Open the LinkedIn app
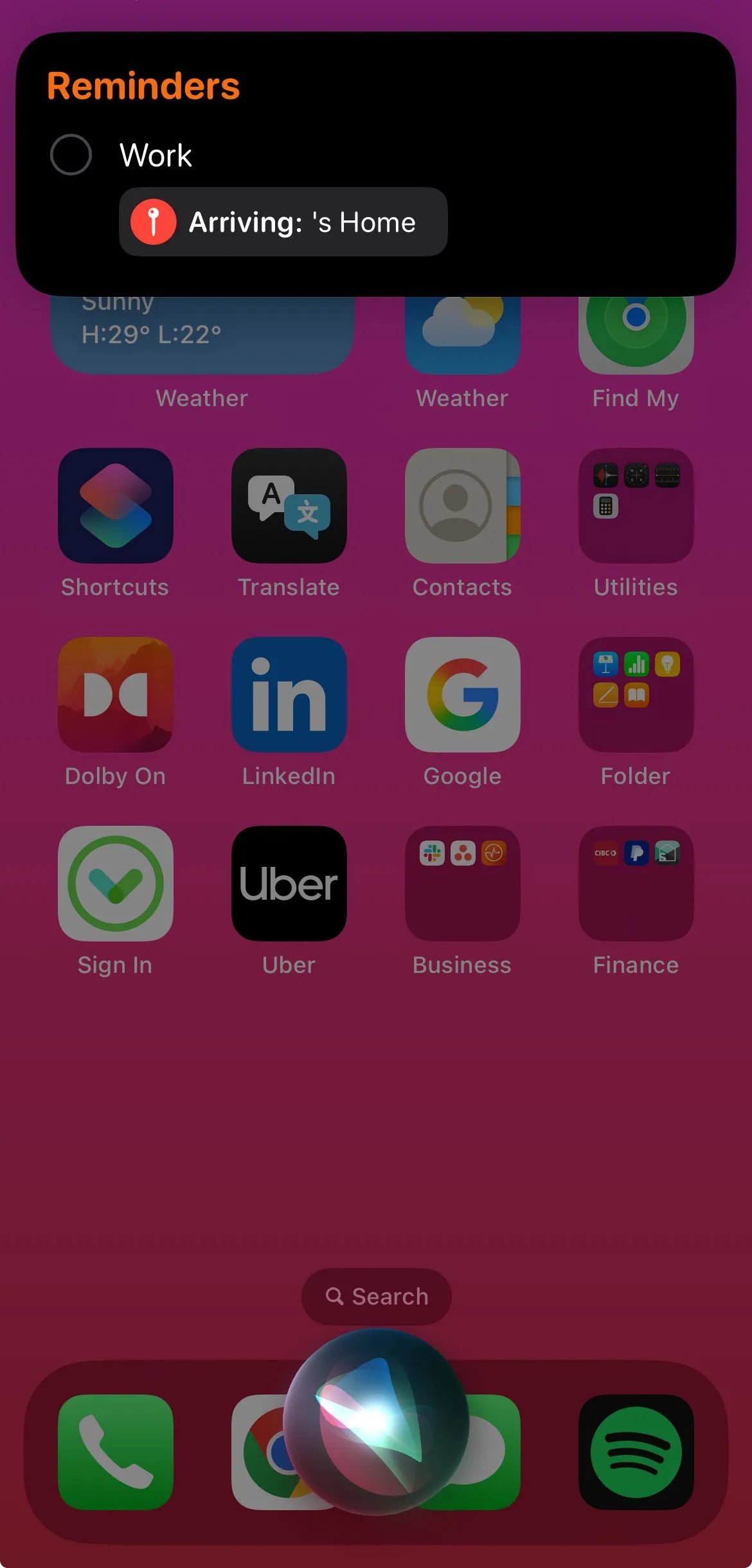The image size is (752, 1568). 289,695
